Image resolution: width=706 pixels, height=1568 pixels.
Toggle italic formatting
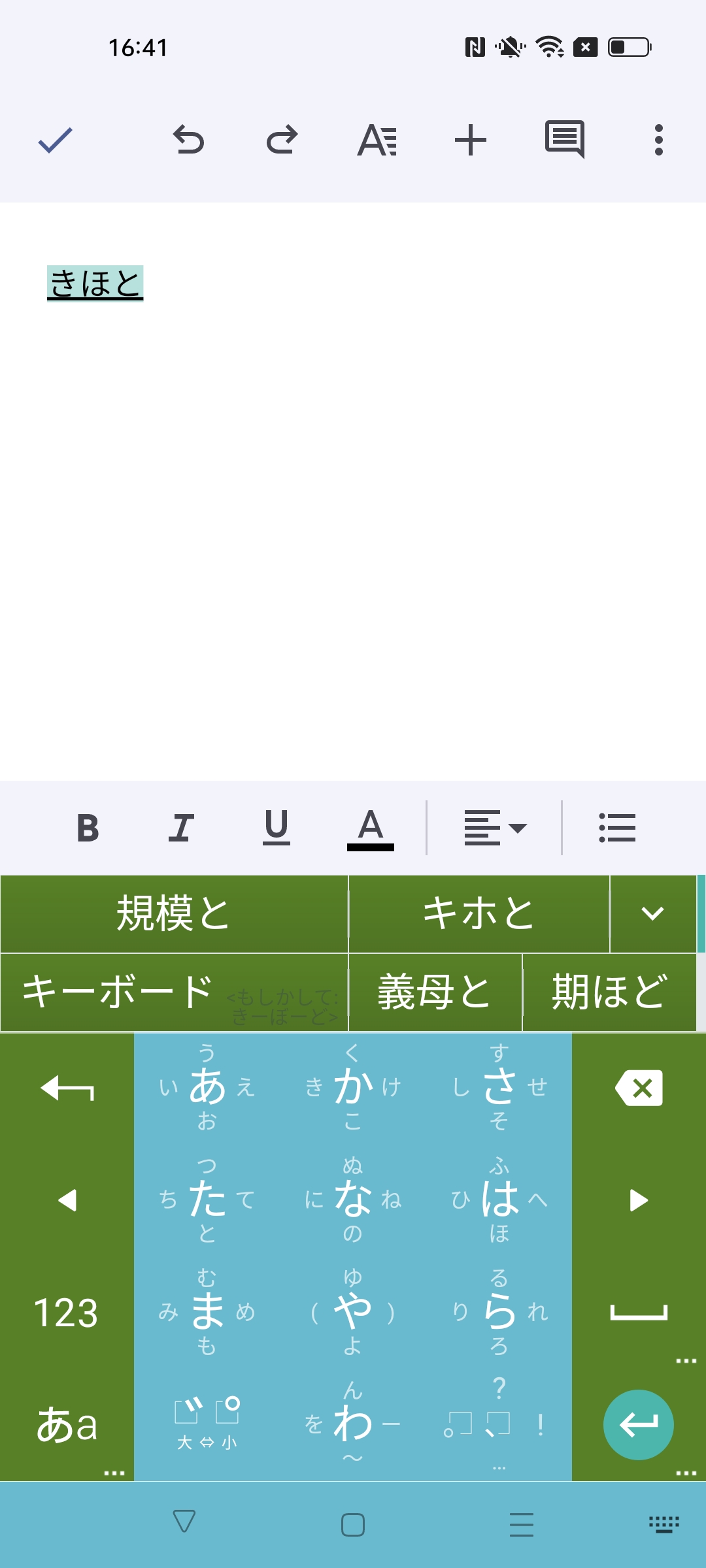[181, 828]
